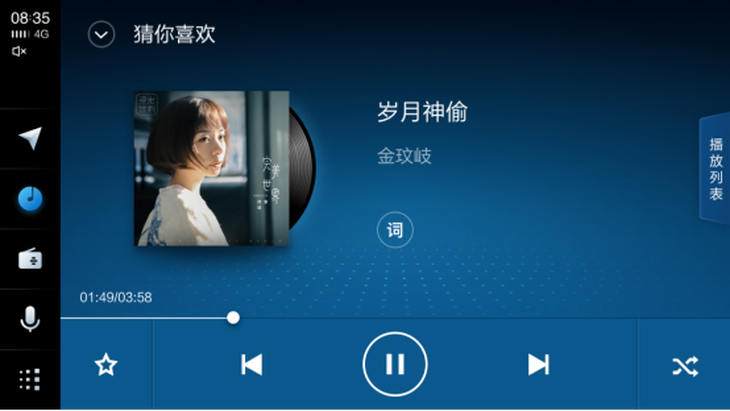Open the music app from side bar
Image resolution: width=730 pixels, height=411 pixels.
[30, 198]
